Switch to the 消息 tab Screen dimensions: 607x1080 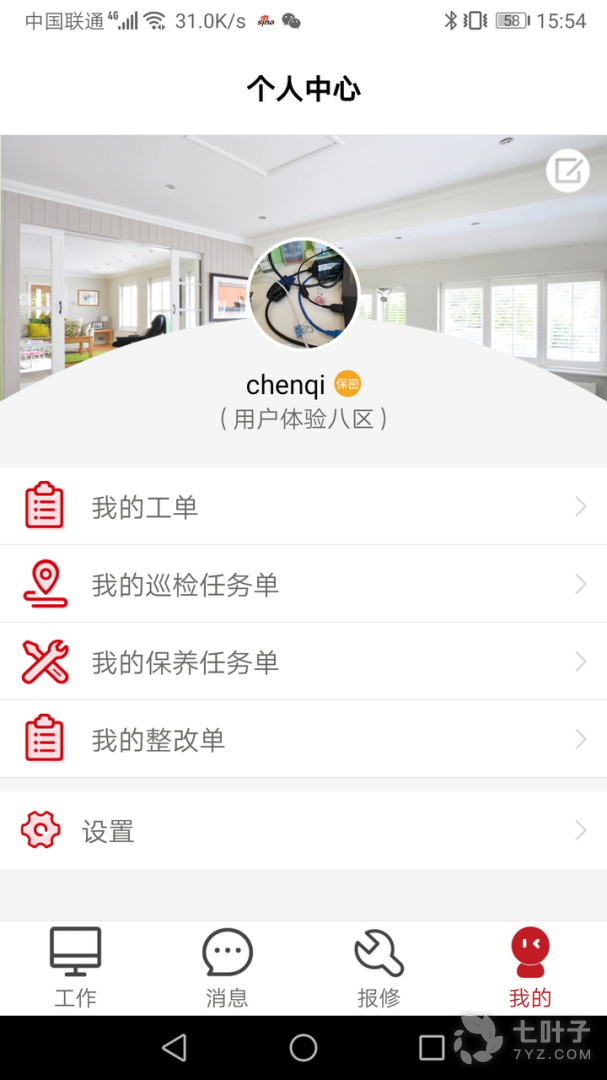pyautogui.click(x=227, y=967)
